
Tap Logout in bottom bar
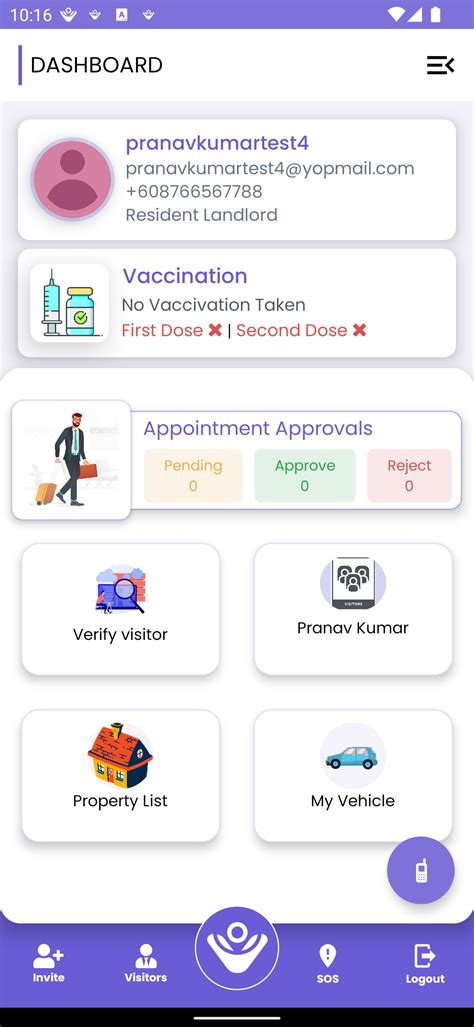click(425, 963)
